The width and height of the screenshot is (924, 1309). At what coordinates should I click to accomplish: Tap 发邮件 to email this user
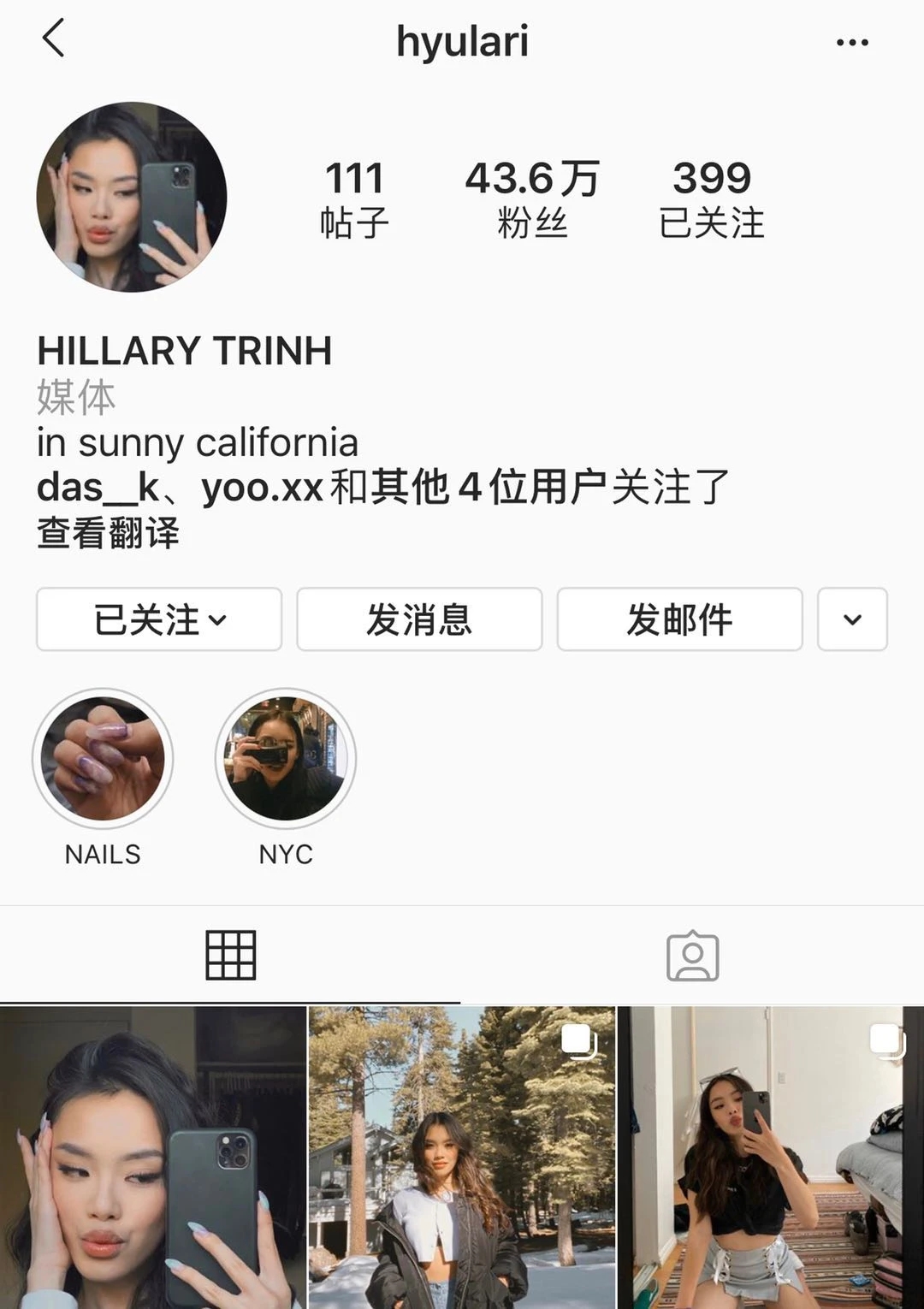(x=679, y=619)
